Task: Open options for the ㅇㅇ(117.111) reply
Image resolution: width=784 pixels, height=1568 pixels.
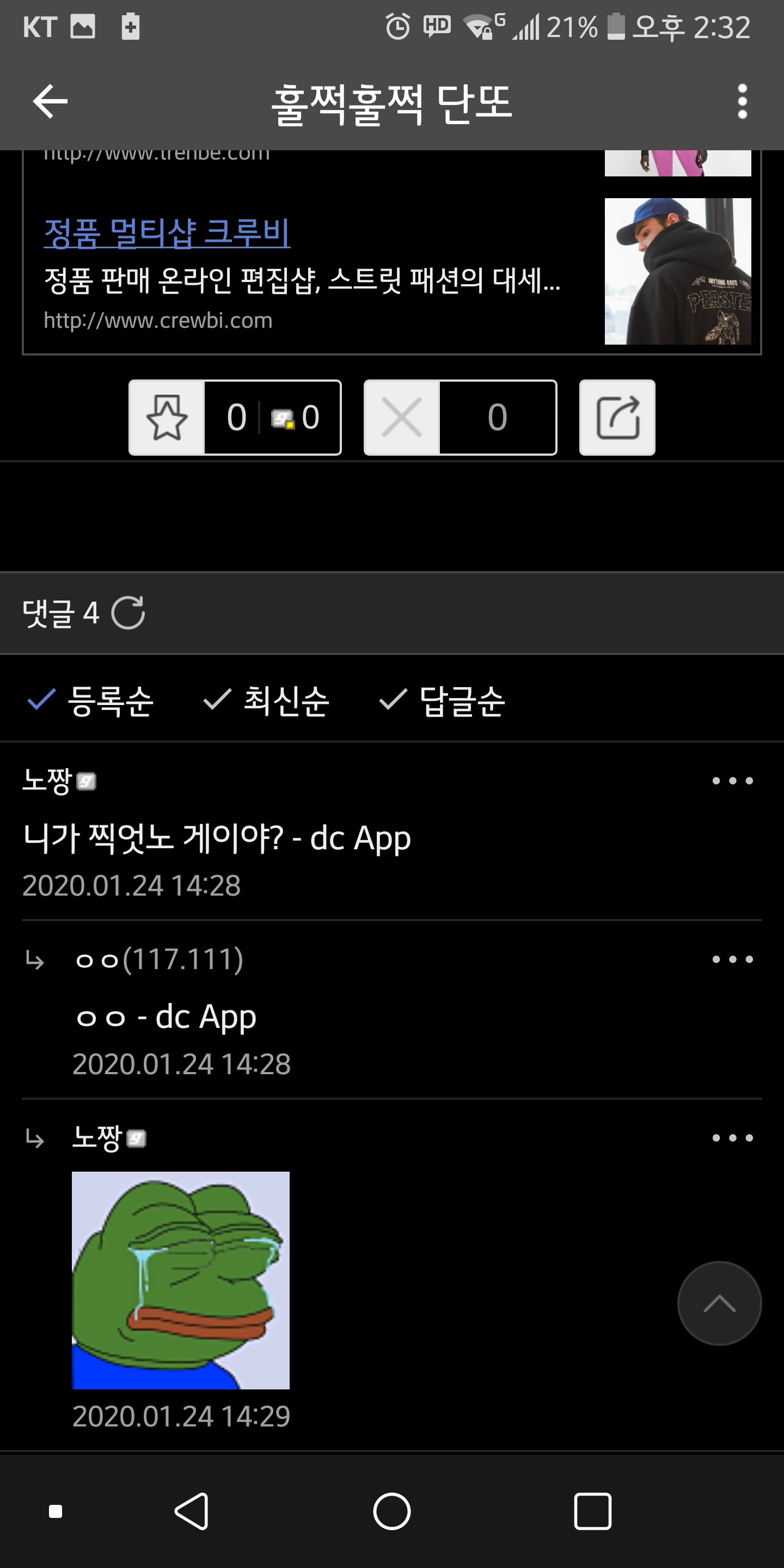Action: [732, 959]
